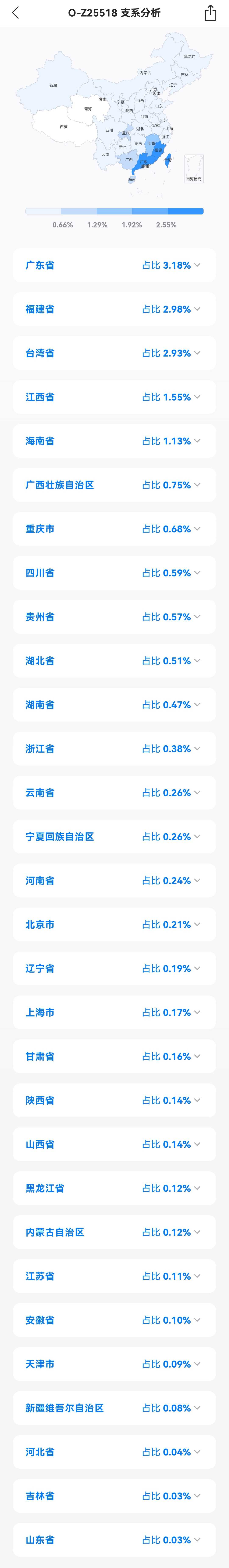229x1568 pixels.
Task: Show details for 湖南省
Action: point(114,705)
